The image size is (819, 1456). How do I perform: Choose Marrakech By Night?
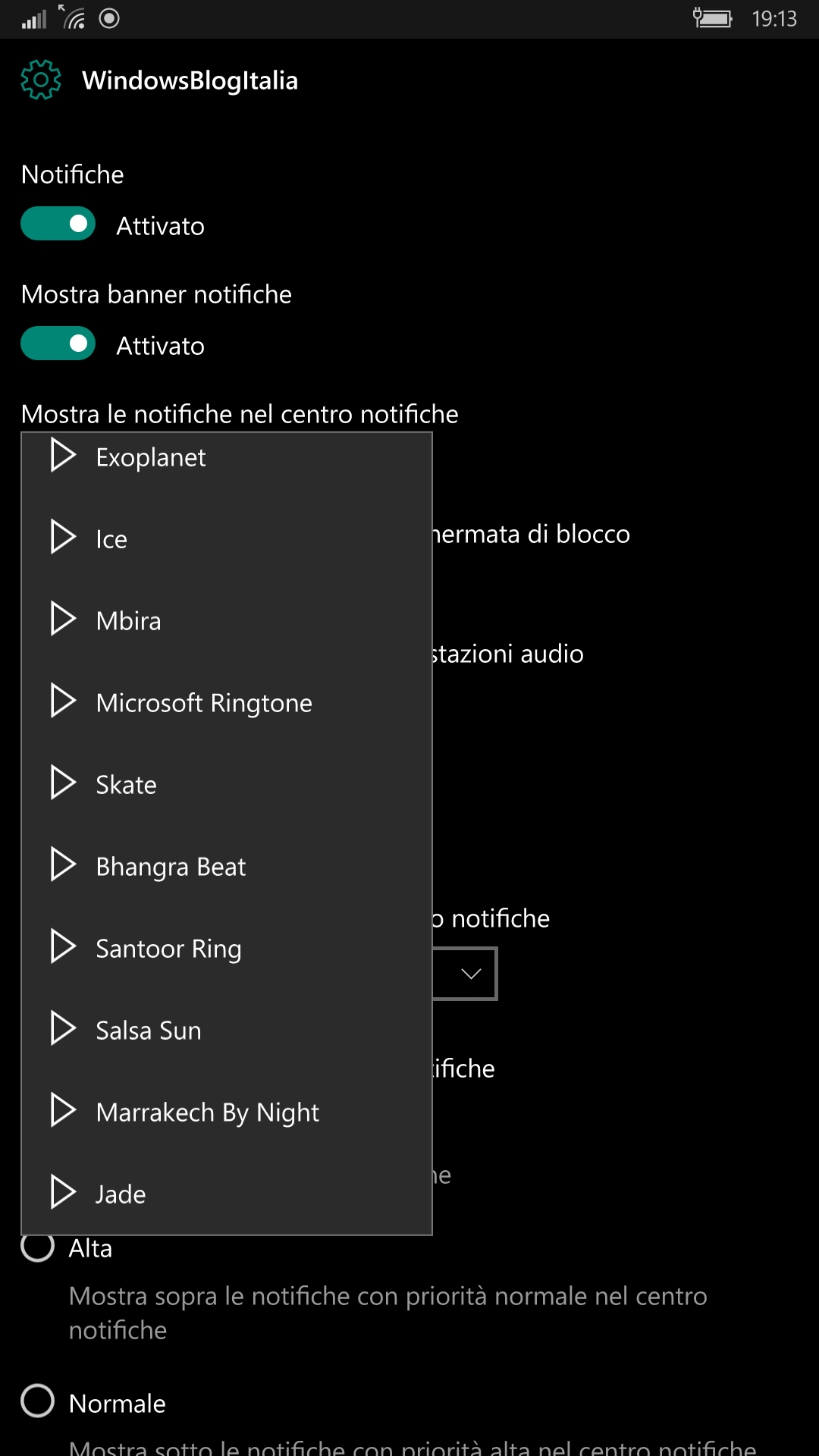pos(227,1112)
